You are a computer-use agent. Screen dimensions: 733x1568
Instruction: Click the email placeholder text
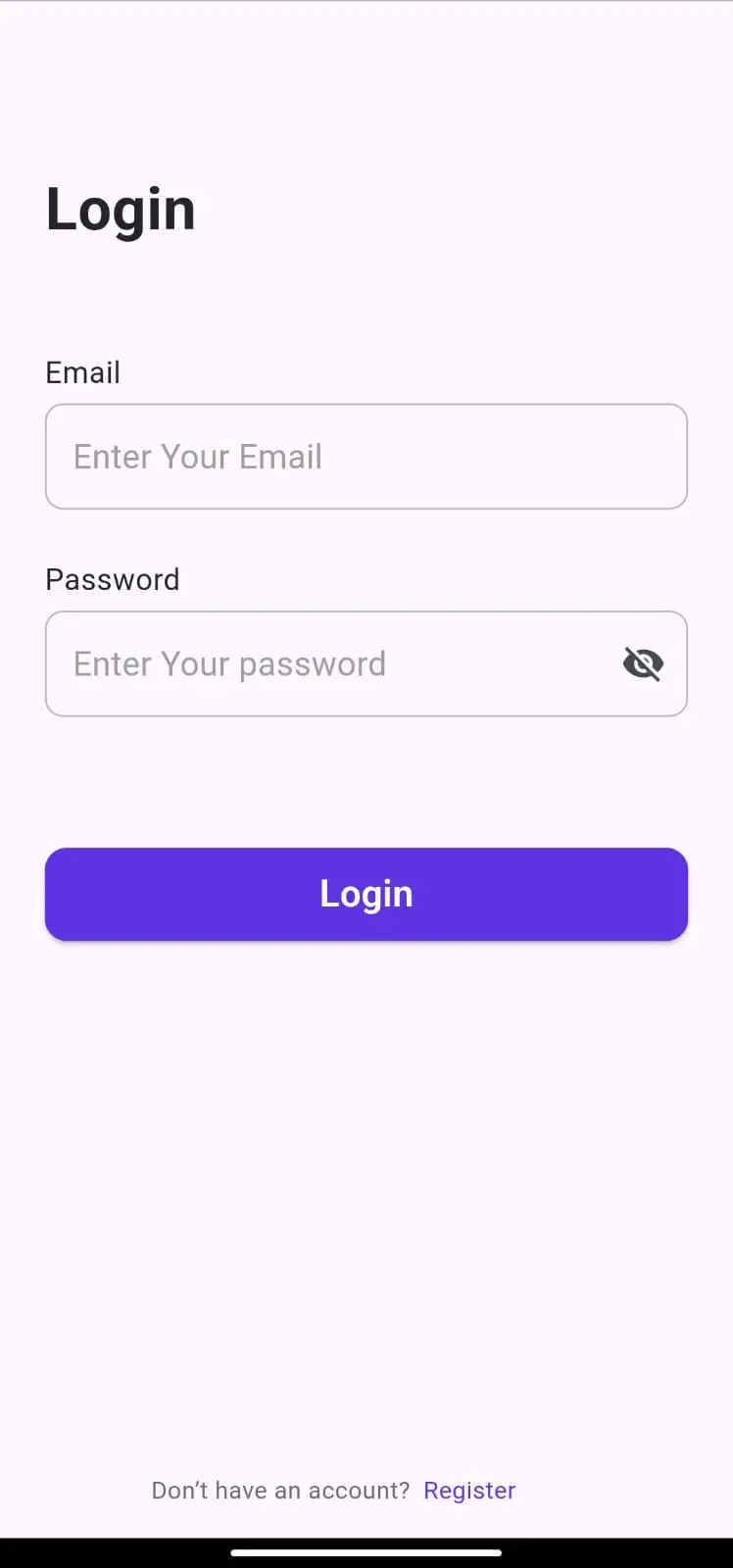(196, 457)
